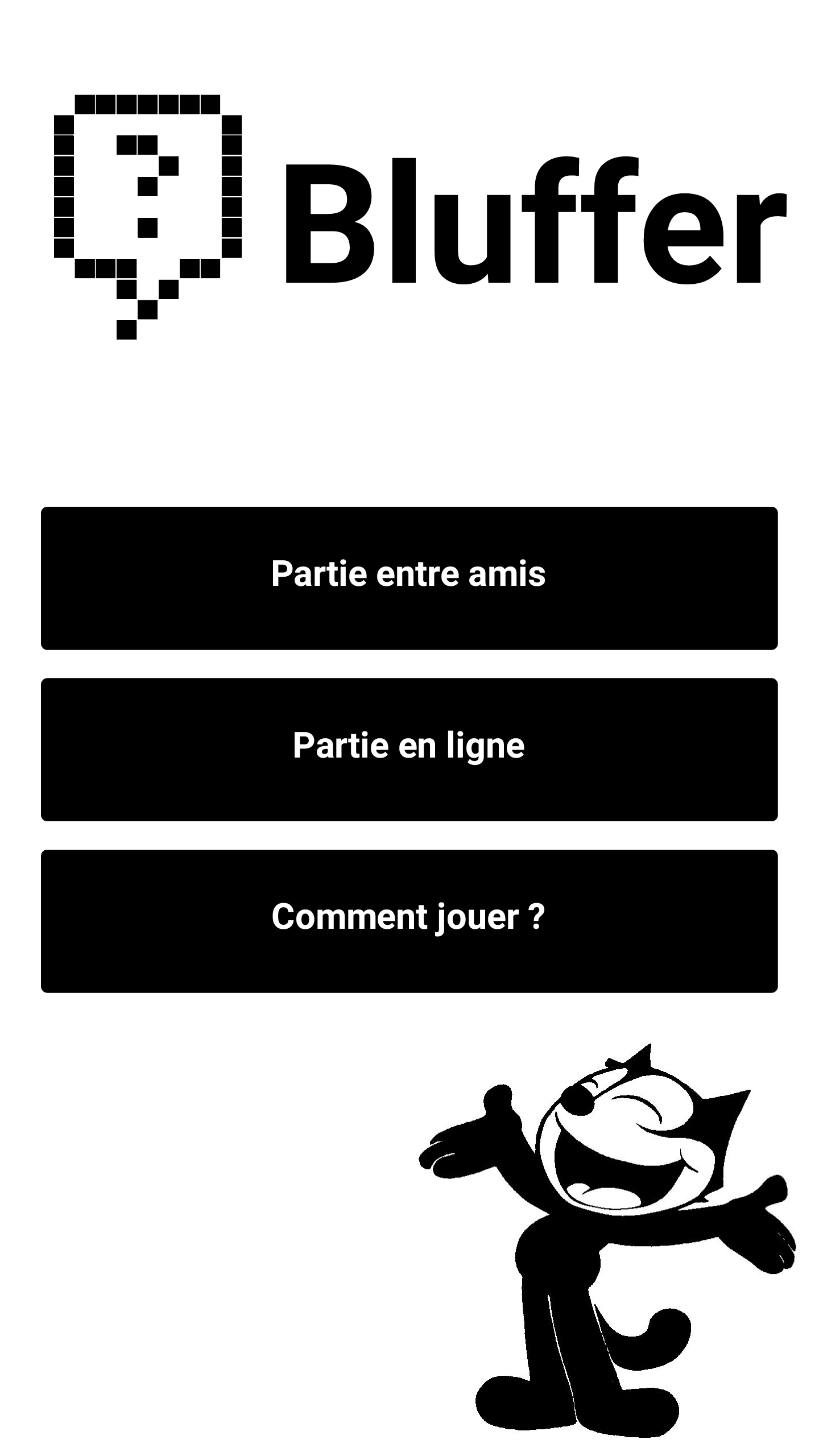The width and height of the screenshot is (819, 1456).
Task: Open Comment jouer ? instructions
Action: (409, 921)
